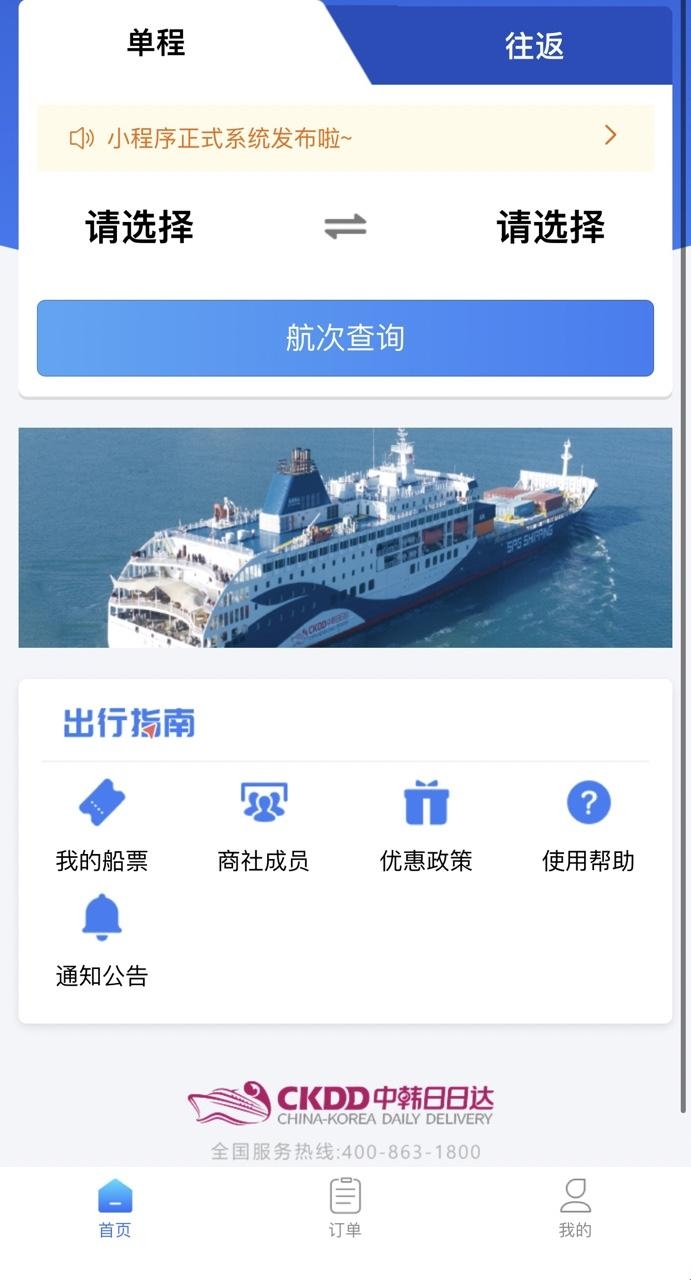
Task: Open 我的船票 my tickets
Action: coord(102,825)
